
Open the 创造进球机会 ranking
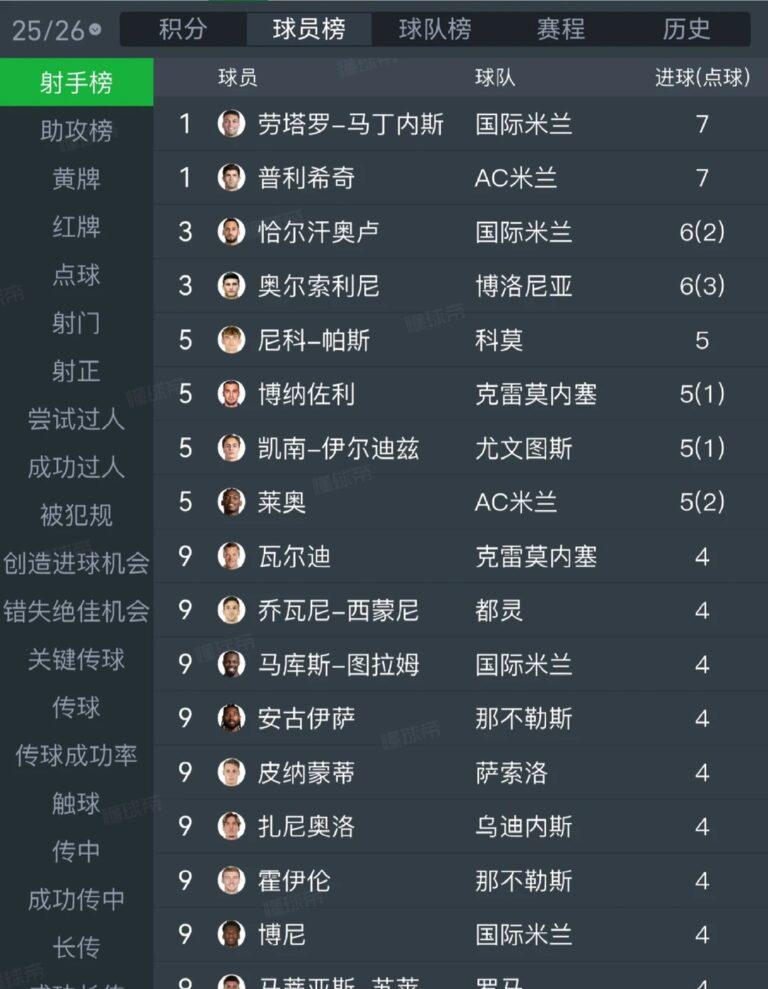tap(76, 563)
